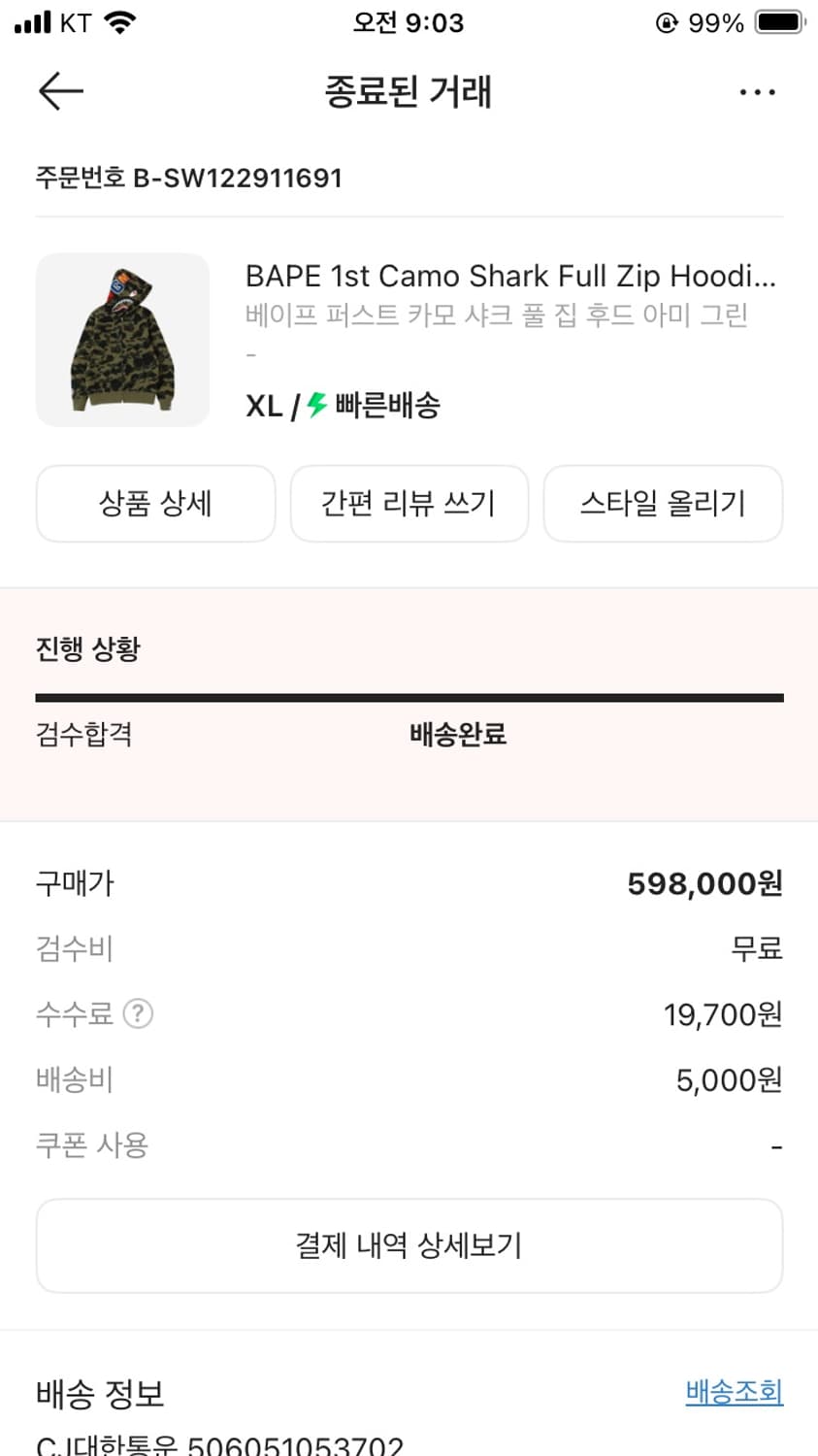This screenshot has height=1456, width=818.
Task: Tap the BAPE hoodie product thumbnail
Action: [x=122, y=340]
